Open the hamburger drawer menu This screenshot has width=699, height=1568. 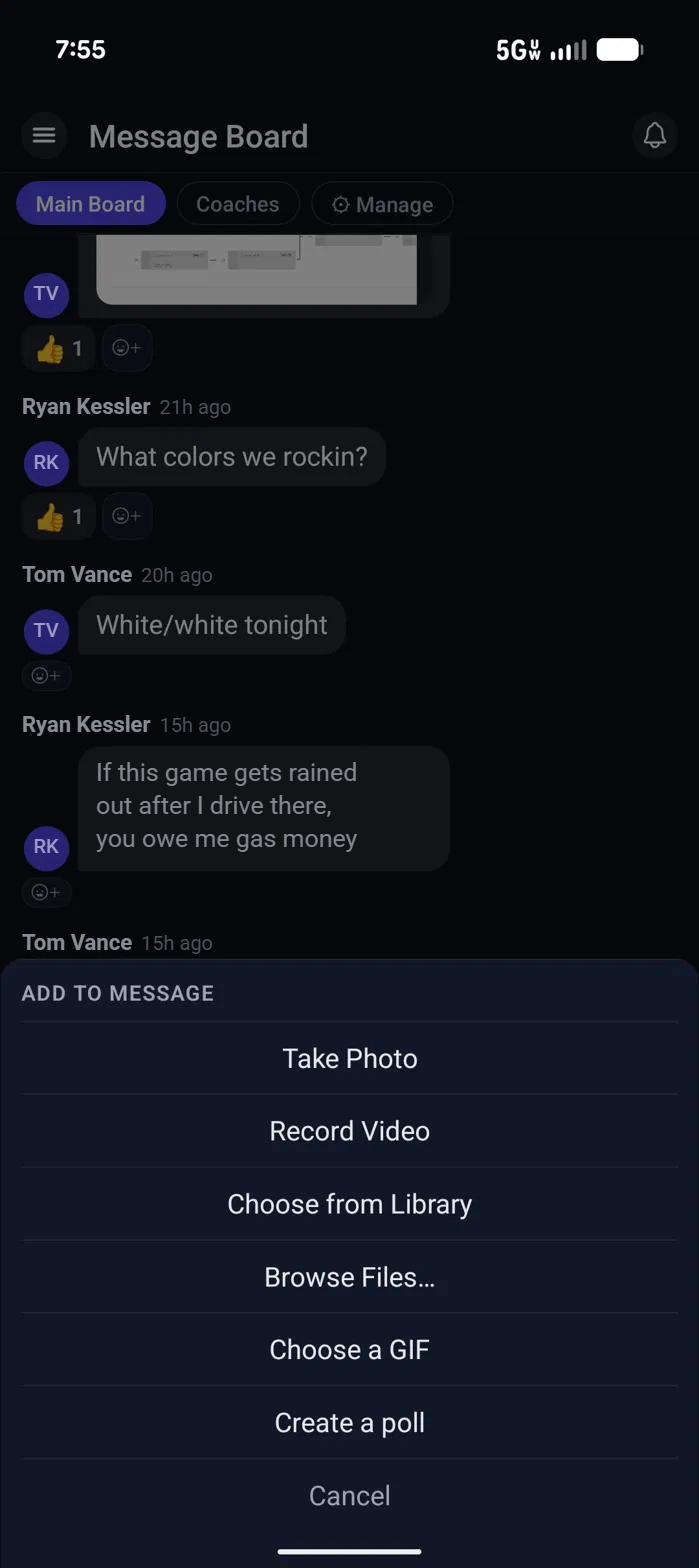(44, 135)
